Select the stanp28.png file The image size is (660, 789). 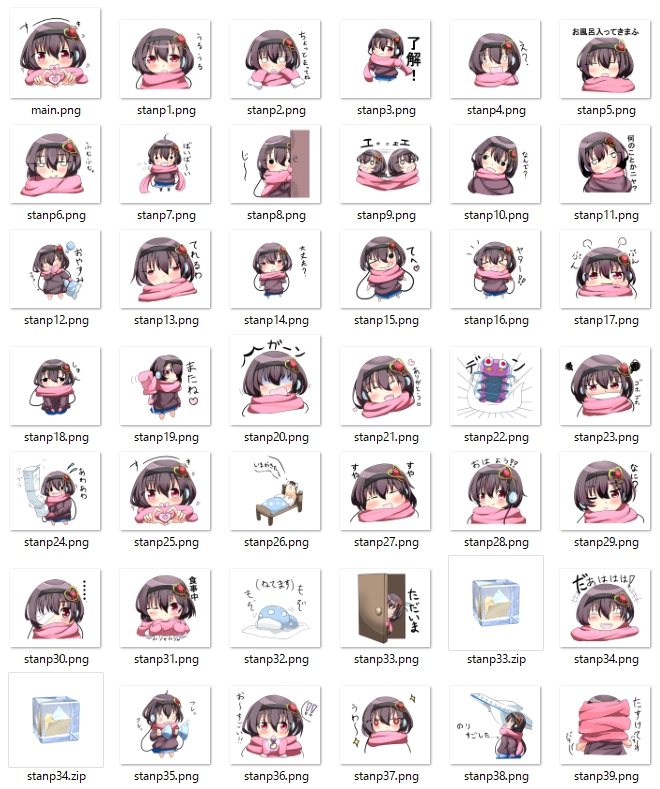point(495,490)
